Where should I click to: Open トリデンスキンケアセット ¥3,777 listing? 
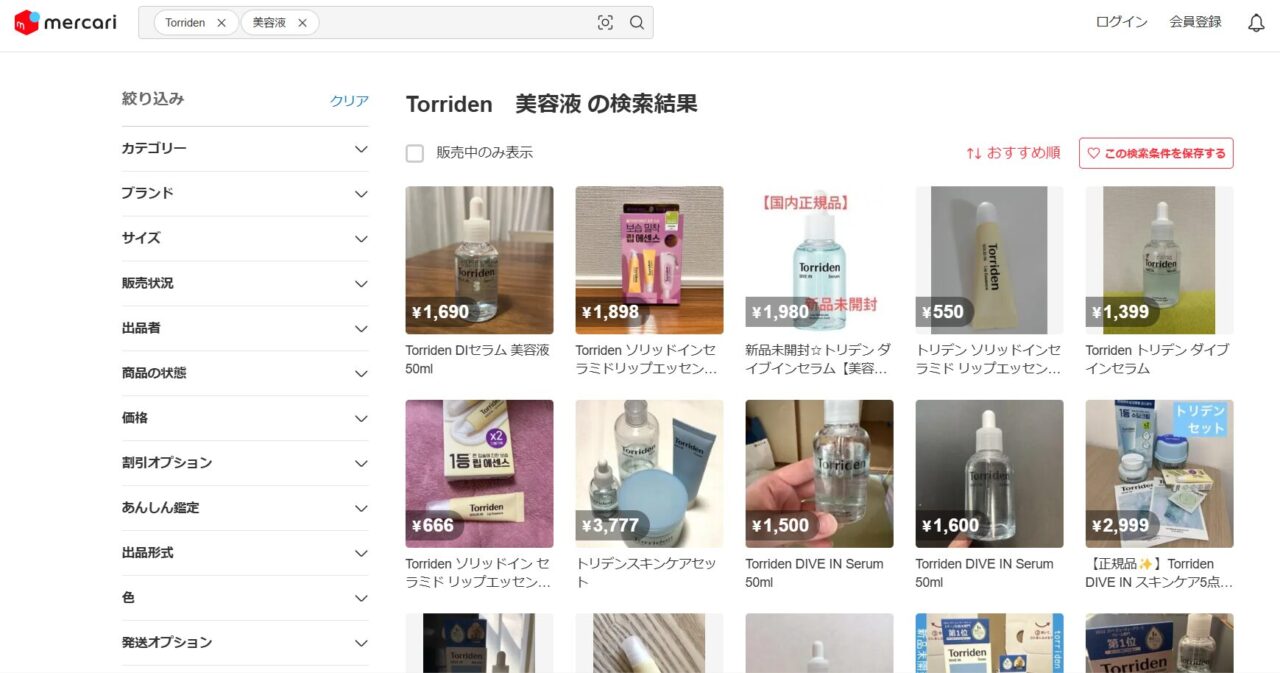[649, 474]
